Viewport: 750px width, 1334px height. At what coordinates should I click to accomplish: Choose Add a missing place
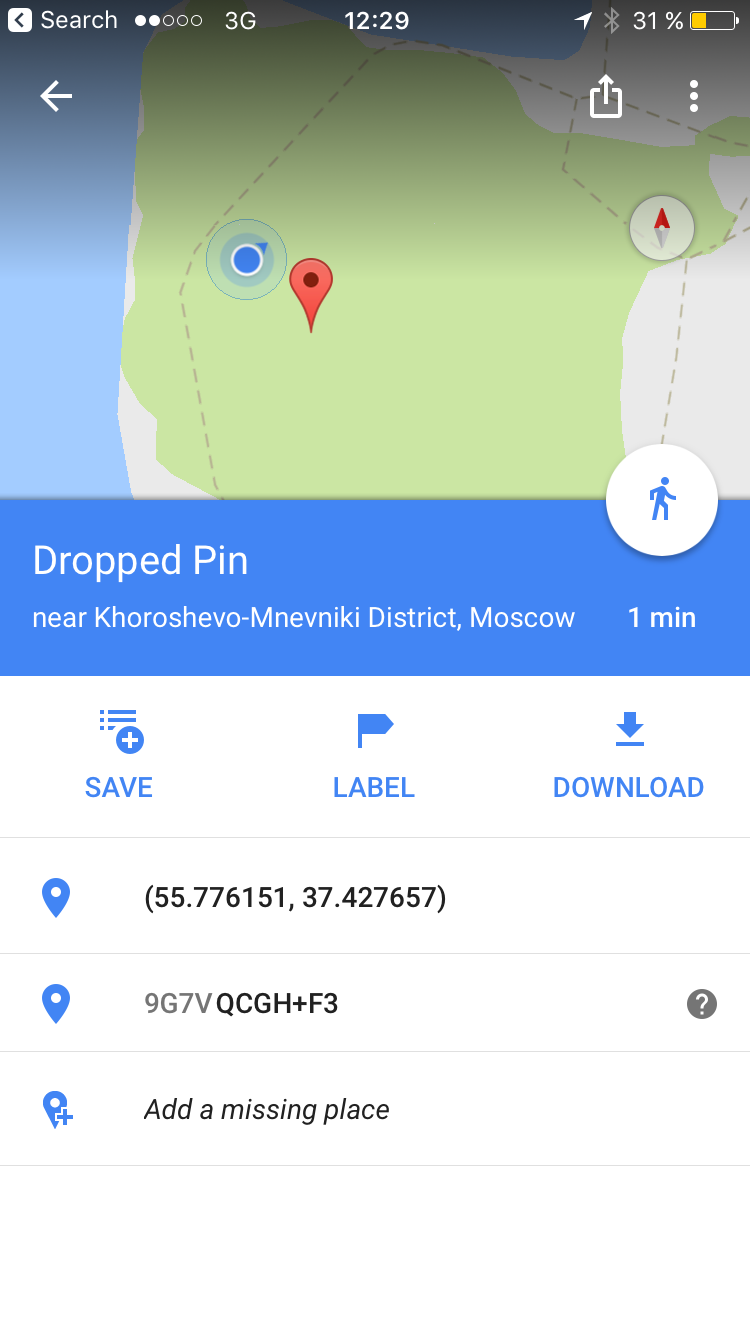click(267, 1109)
